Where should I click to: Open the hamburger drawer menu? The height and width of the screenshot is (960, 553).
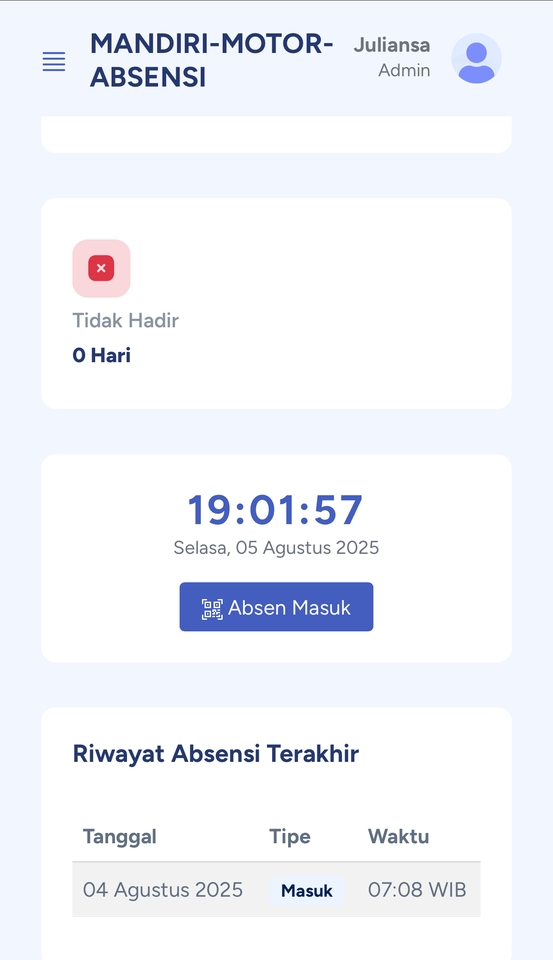[54, 61]
